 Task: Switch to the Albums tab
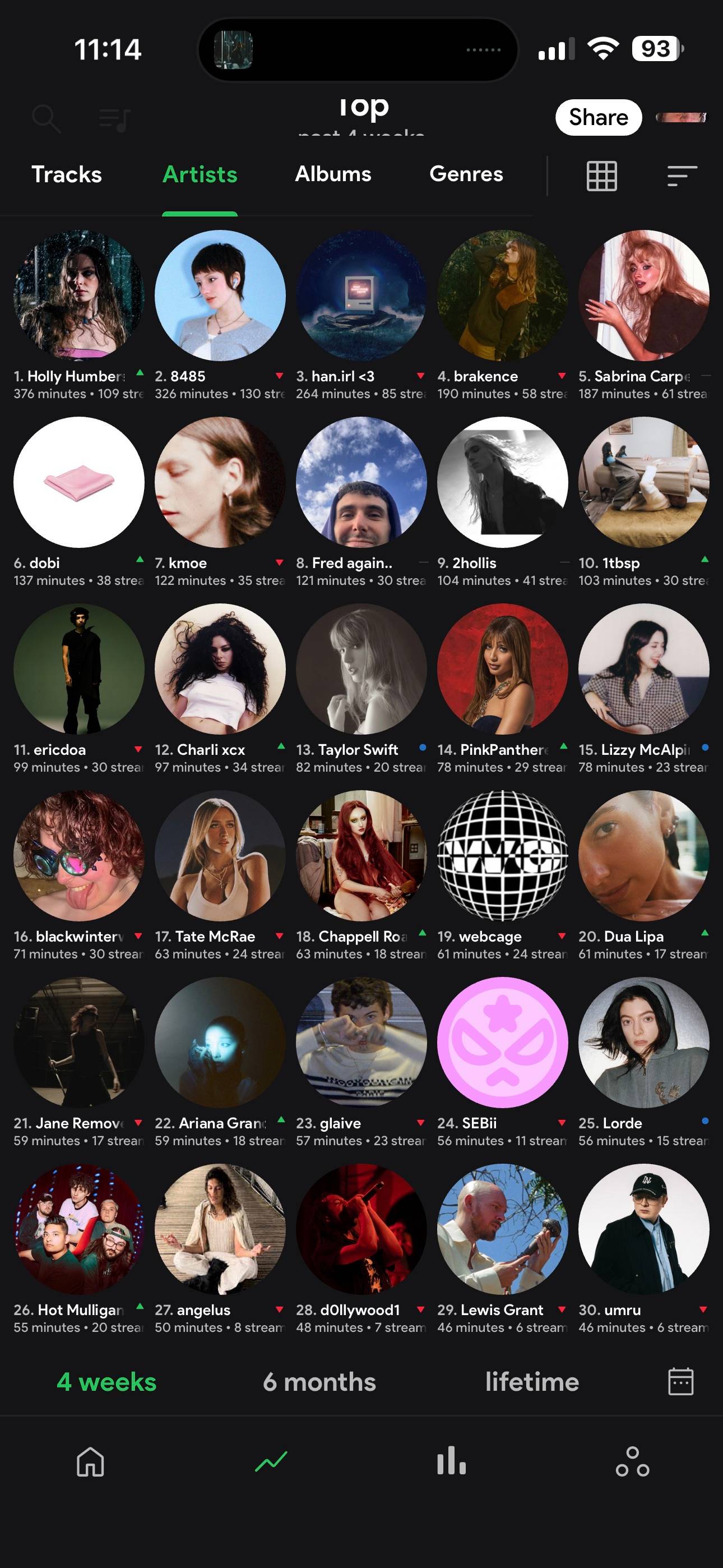[333, 174]
